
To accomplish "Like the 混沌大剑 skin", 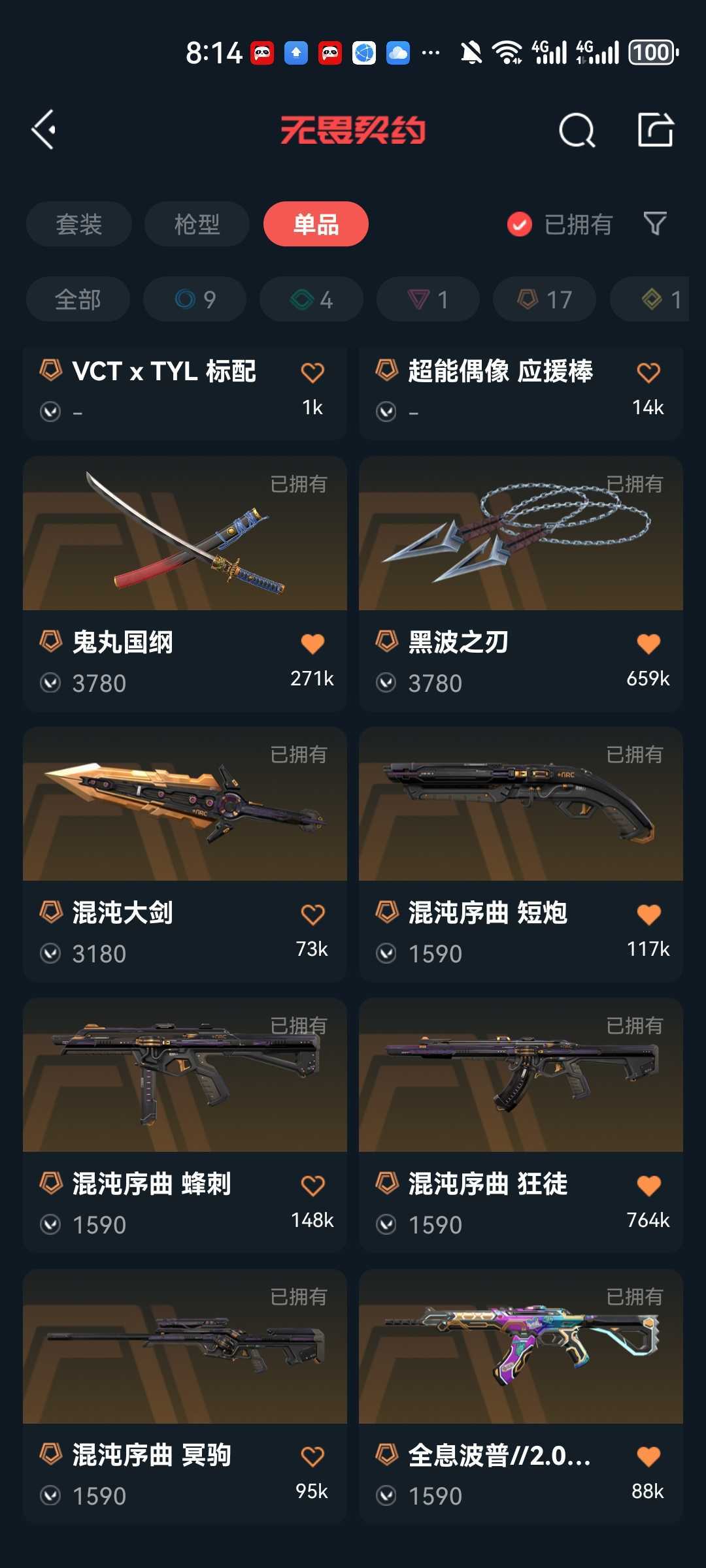I will click(312, 915).
